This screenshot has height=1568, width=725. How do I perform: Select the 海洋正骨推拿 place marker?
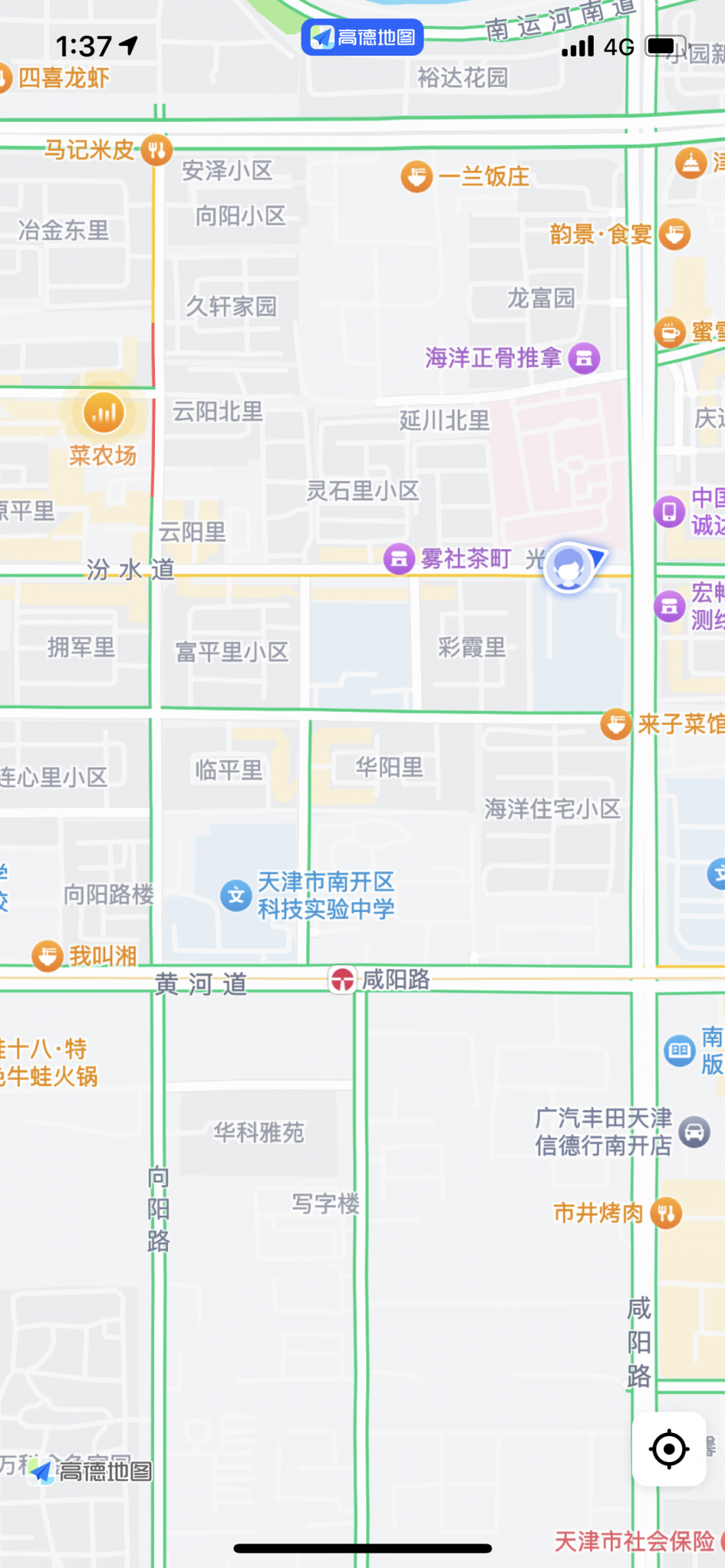pyautogui.click(x=585, y=358)
